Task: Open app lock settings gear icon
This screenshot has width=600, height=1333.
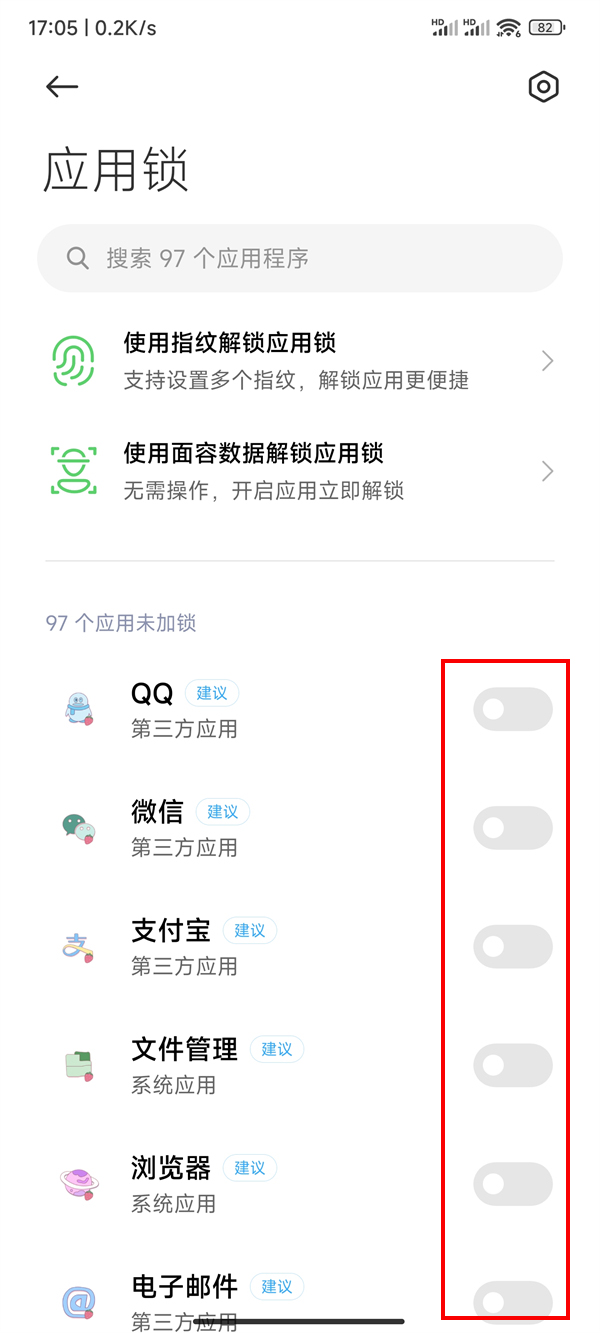Action: click(x=543, y=87)
